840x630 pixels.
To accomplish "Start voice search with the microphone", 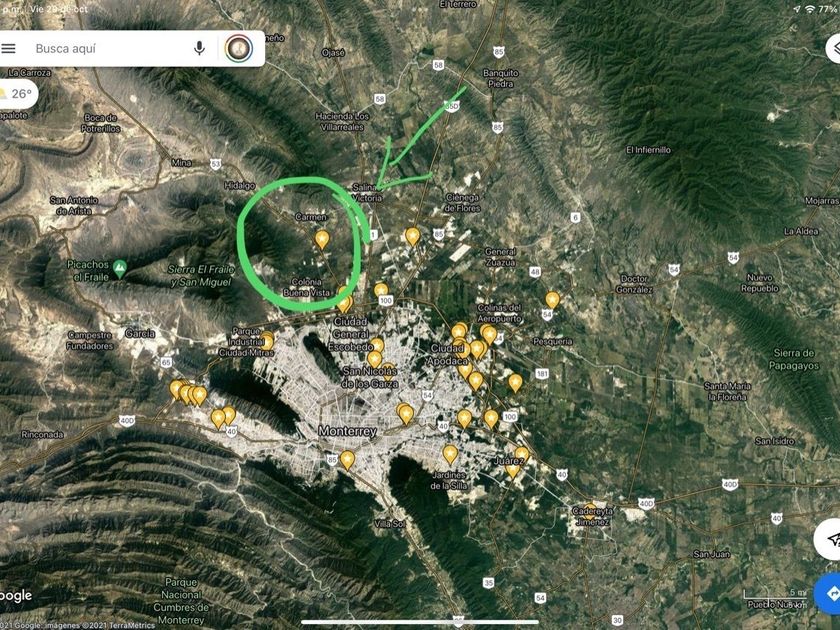I will pyautogui.click(x=199, y=49).
